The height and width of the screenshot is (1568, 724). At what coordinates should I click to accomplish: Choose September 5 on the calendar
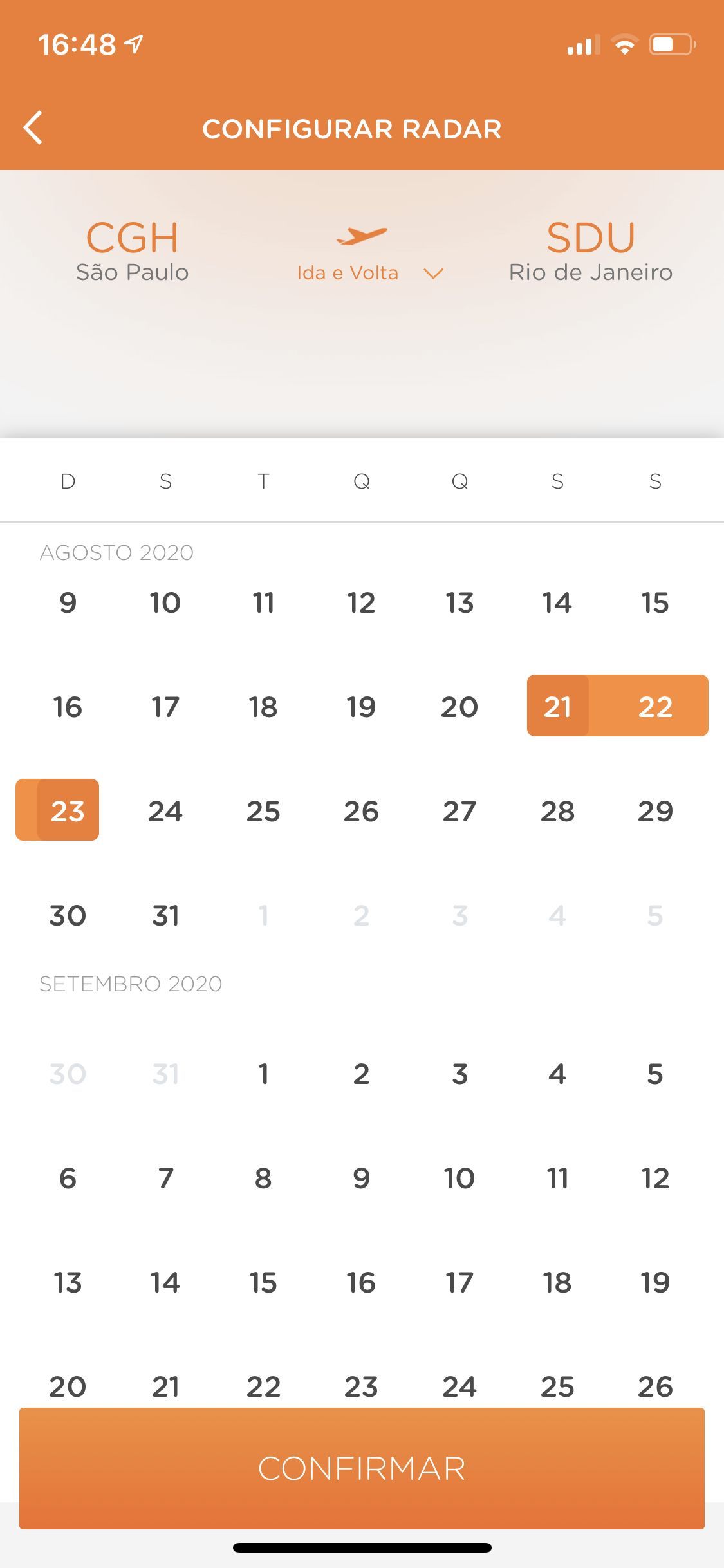click(655, 1074)
